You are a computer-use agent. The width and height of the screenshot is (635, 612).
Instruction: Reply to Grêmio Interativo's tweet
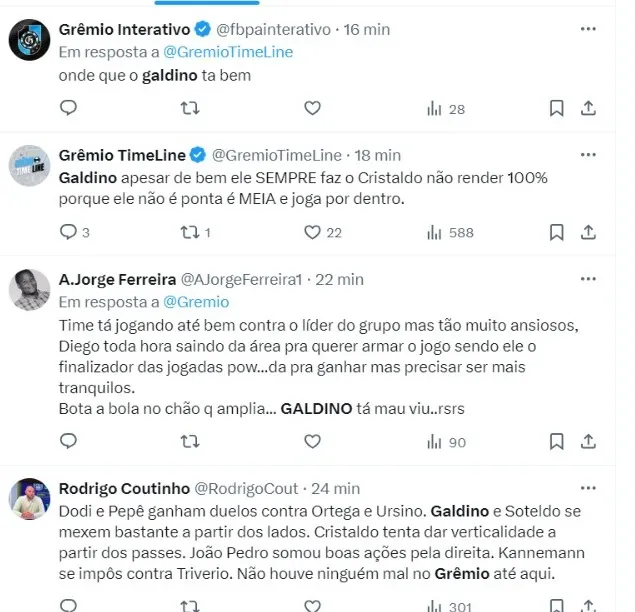68,108
